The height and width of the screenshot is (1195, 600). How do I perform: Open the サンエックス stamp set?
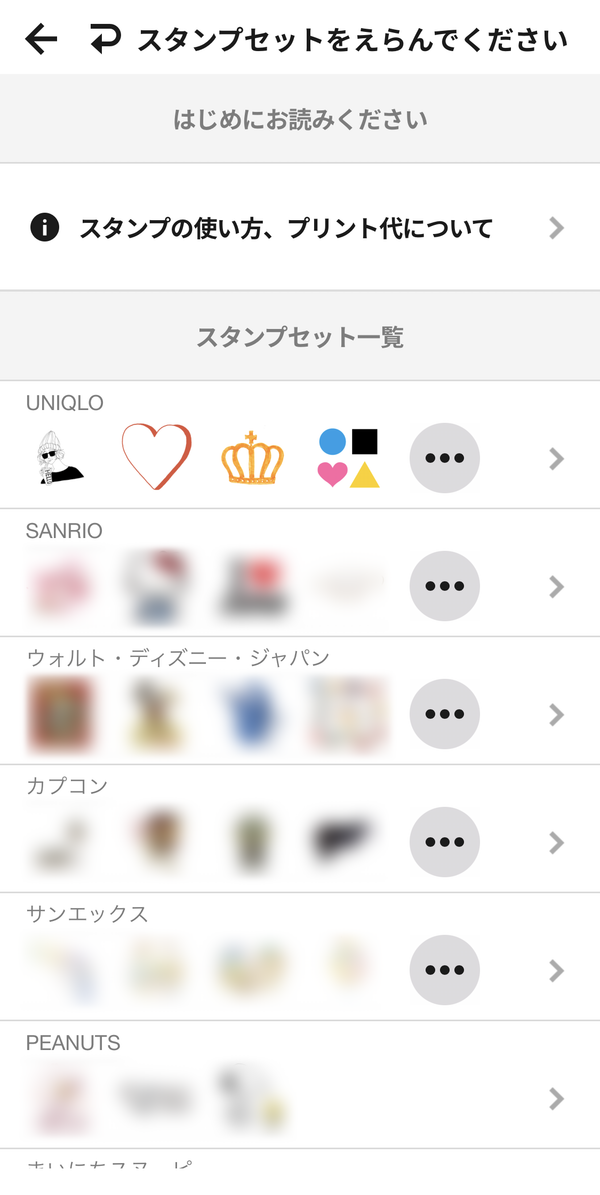click(300, 957)
